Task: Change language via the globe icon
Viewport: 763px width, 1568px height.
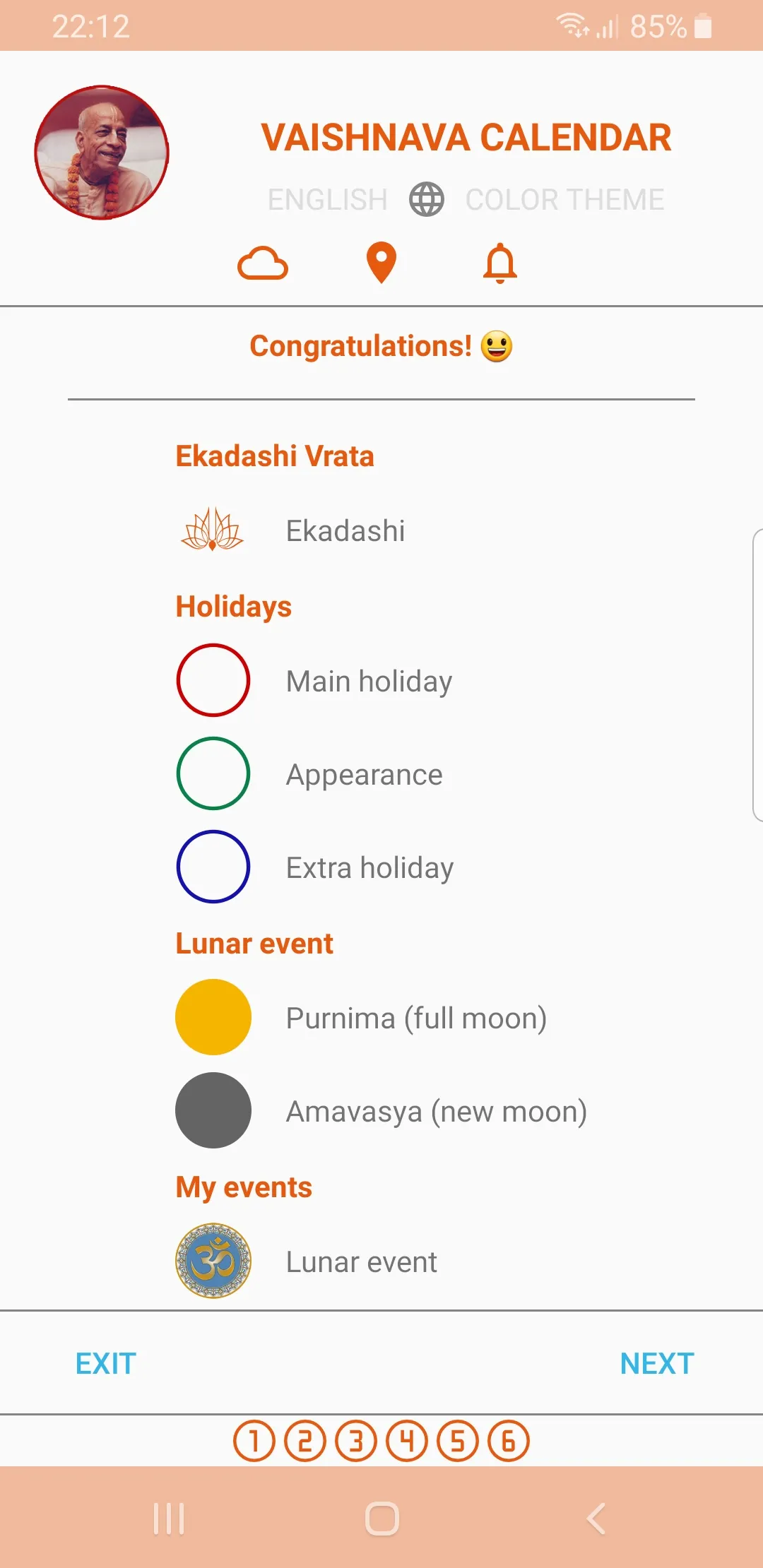Action: coord(427,199)
